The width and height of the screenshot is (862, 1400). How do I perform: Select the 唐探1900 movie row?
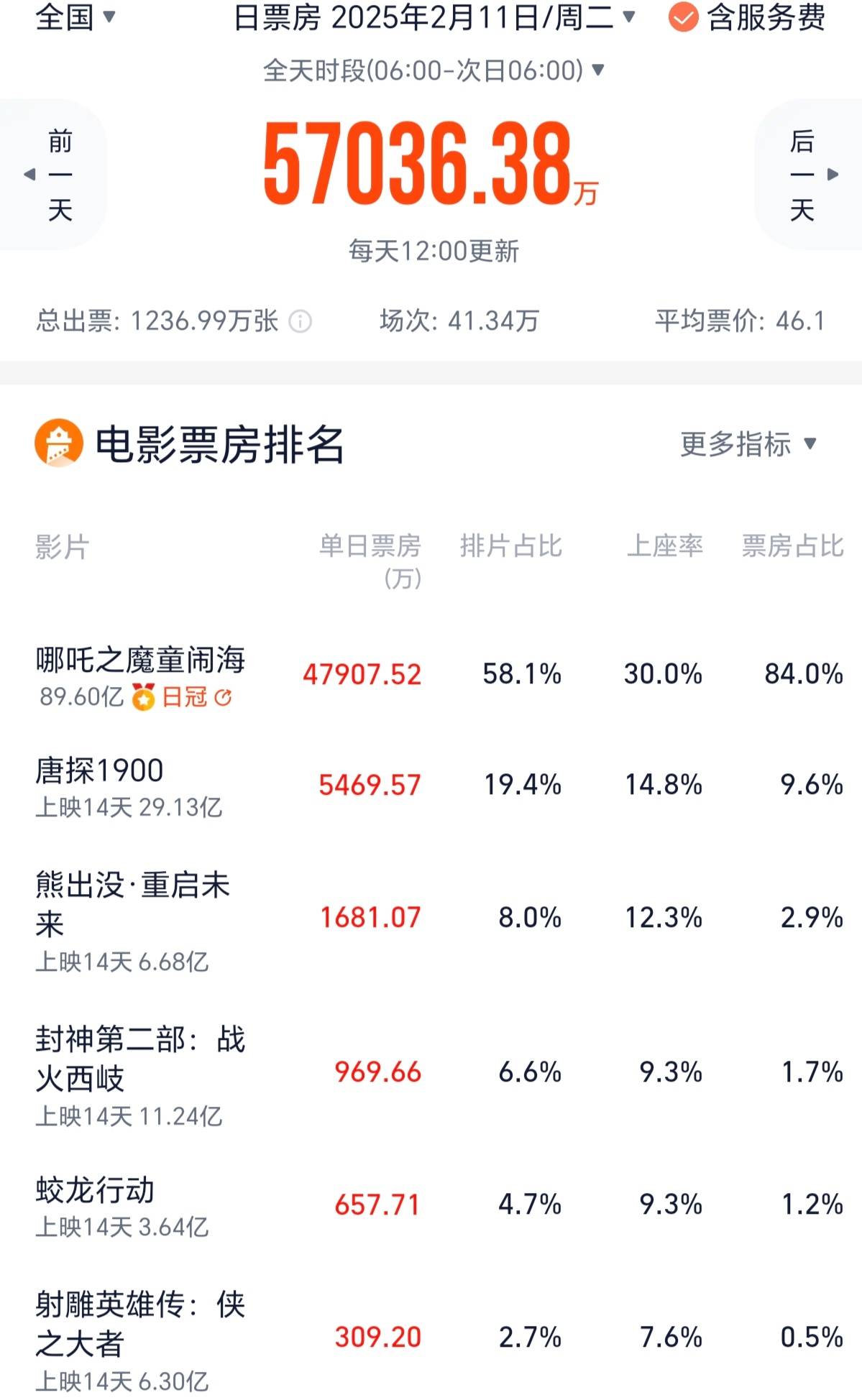click(101, 770)
